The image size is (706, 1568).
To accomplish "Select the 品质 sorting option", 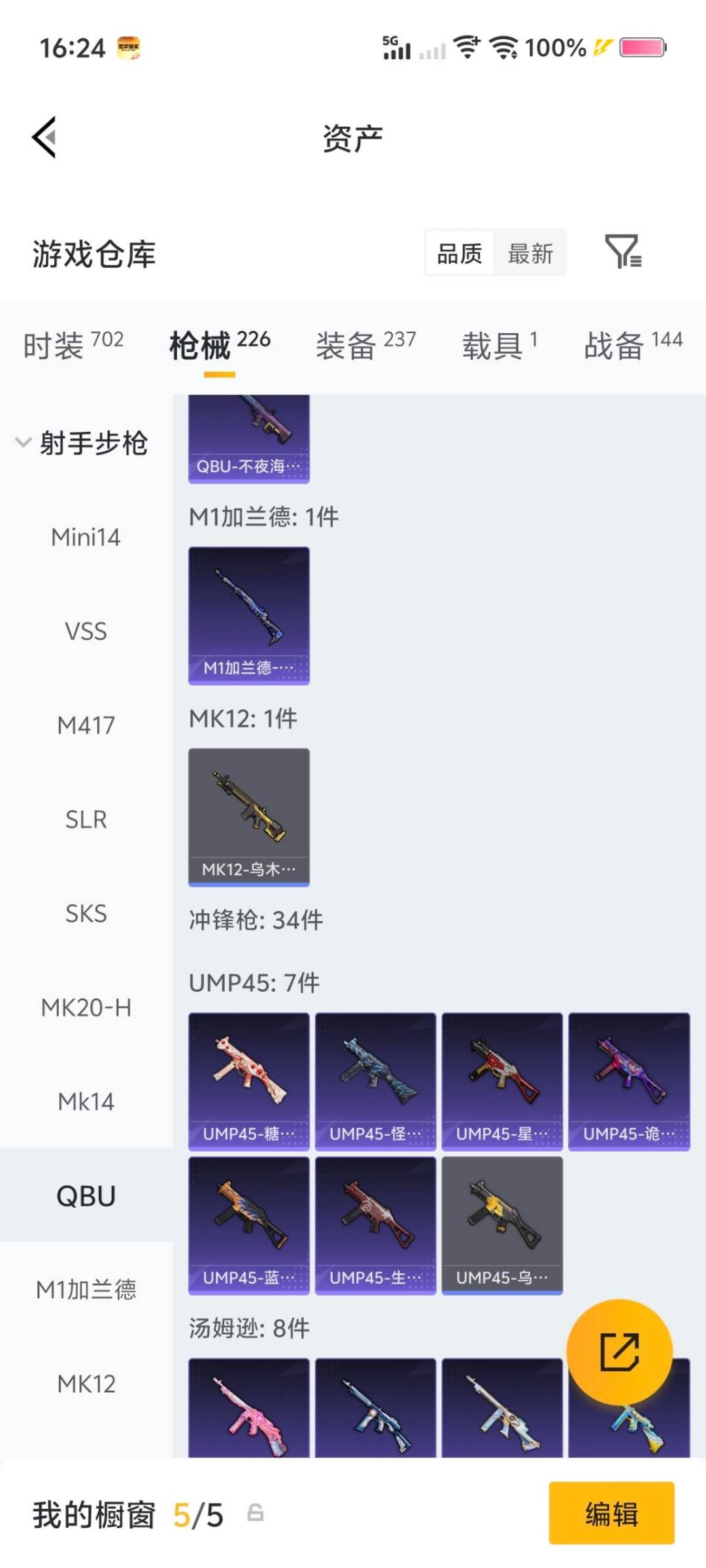I will 460,254.
